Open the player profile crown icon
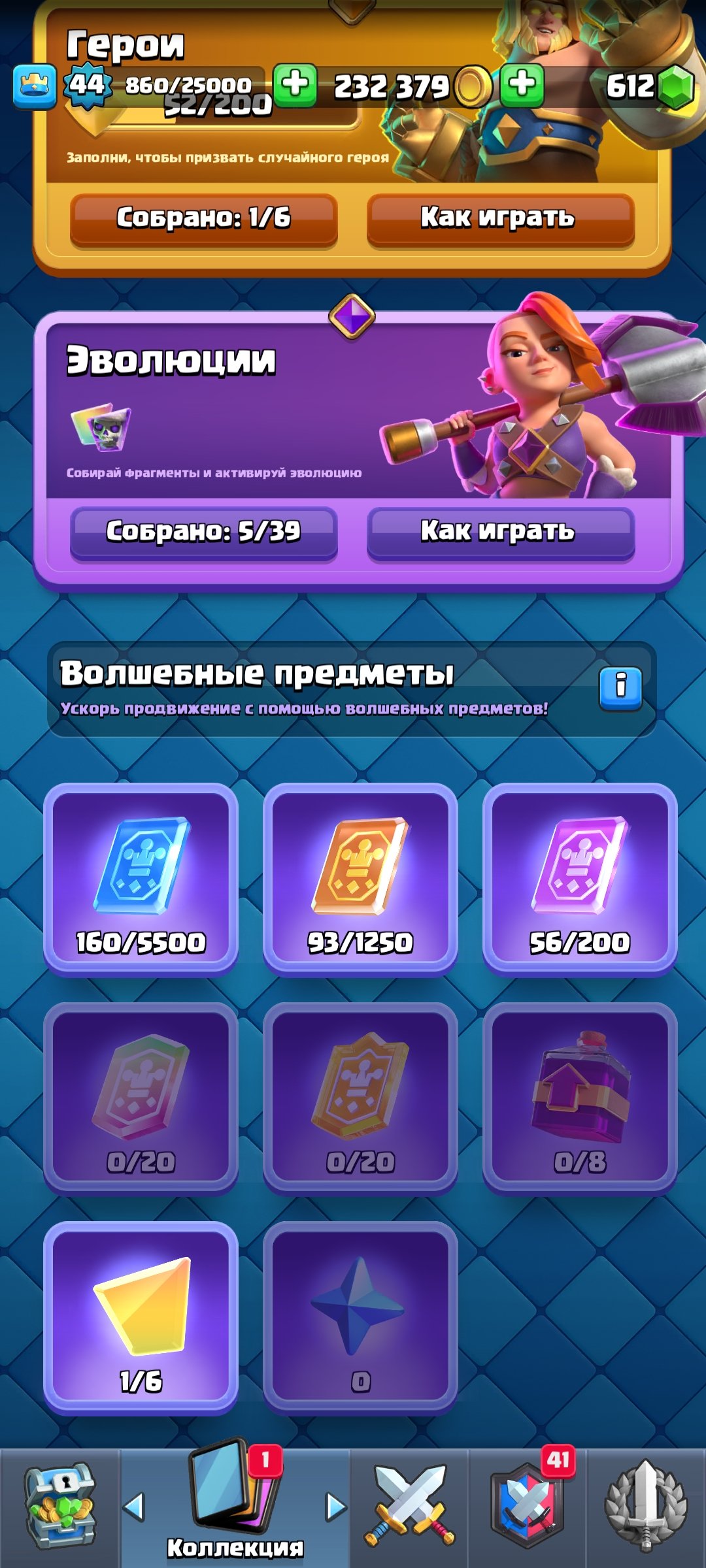The height and width of the screenshot is (1568, 706). [x=34, y=86]
